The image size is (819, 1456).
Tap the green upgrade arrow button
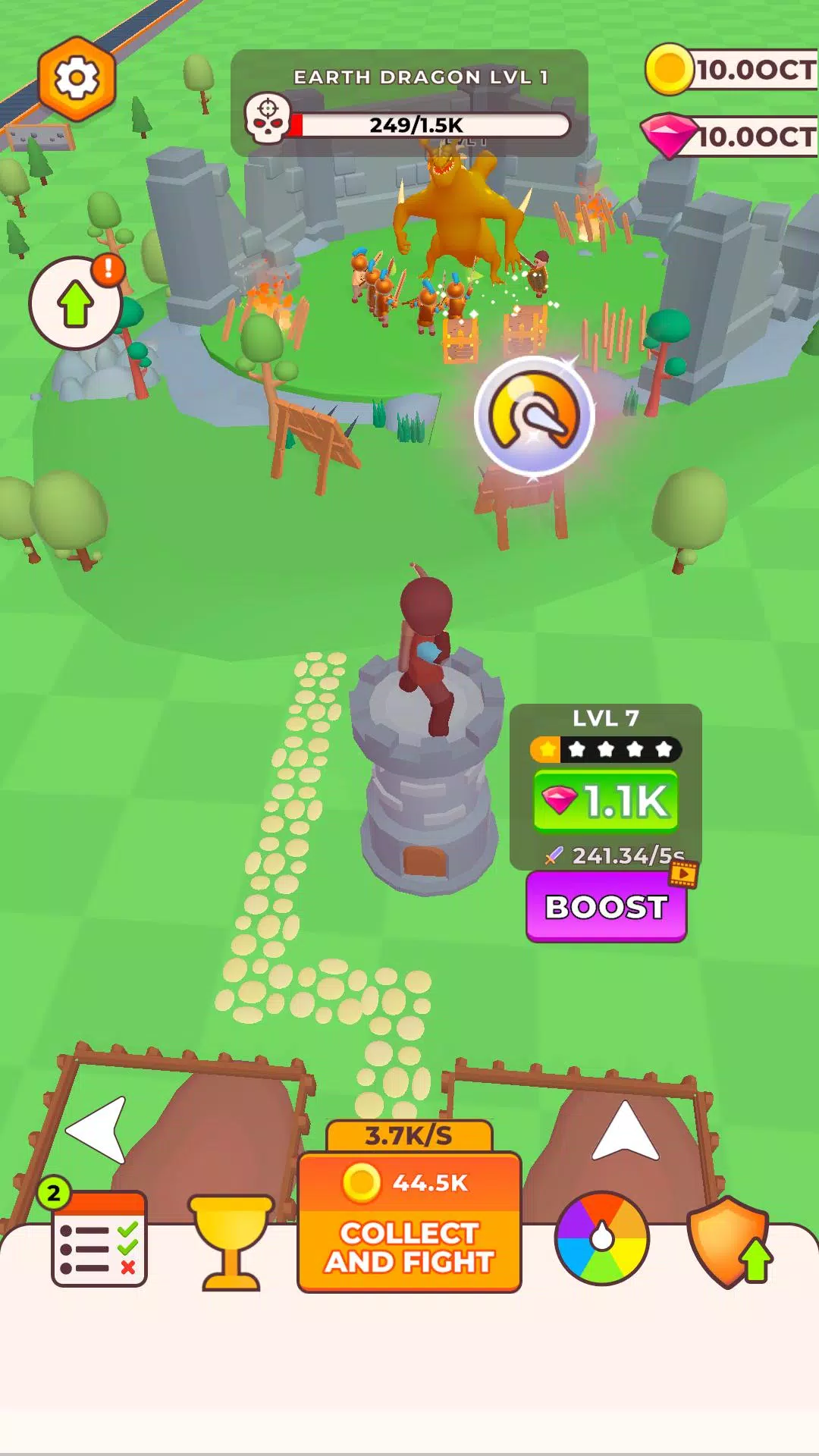click(x=76, y=303)
